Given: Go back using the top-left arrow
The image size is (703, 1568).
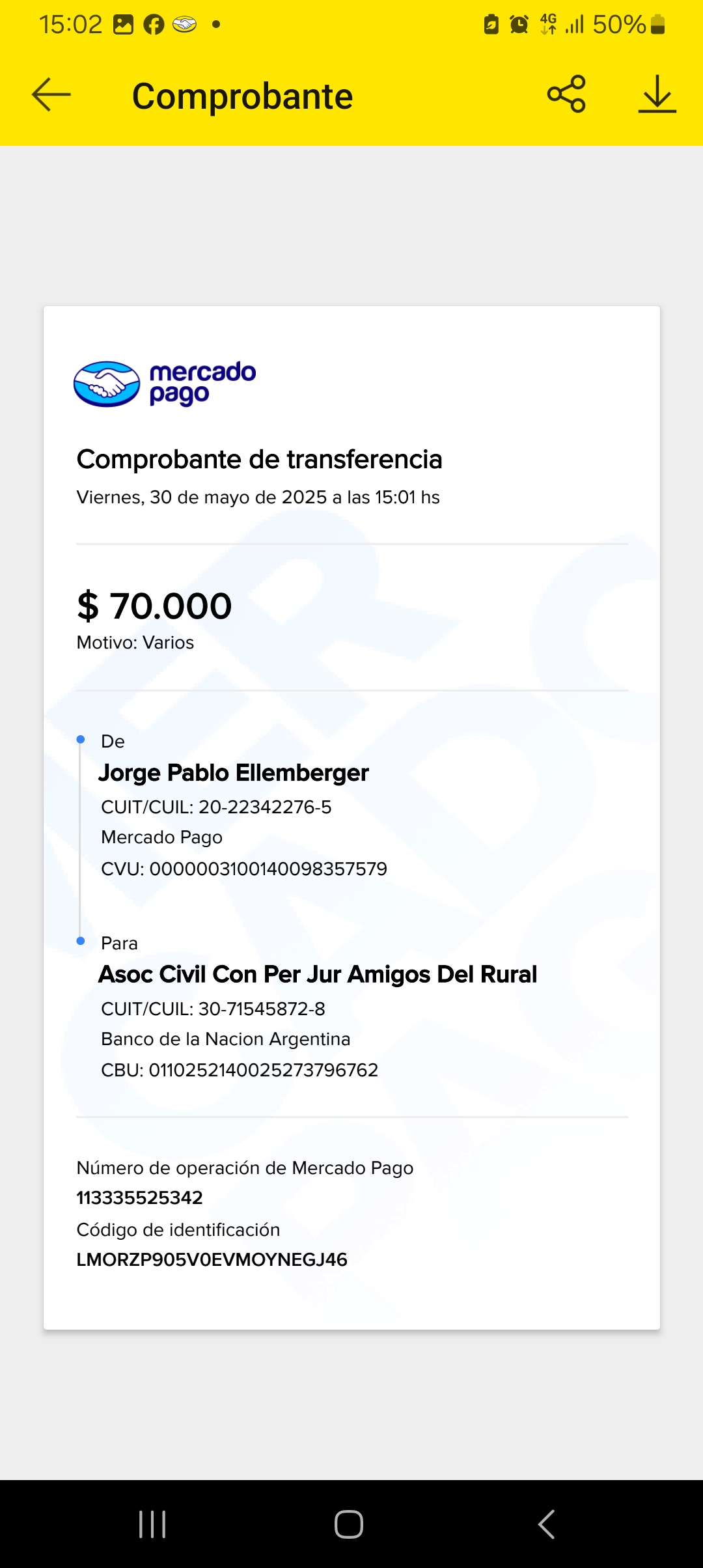Looking at the screenshot, I should (51, 95).
